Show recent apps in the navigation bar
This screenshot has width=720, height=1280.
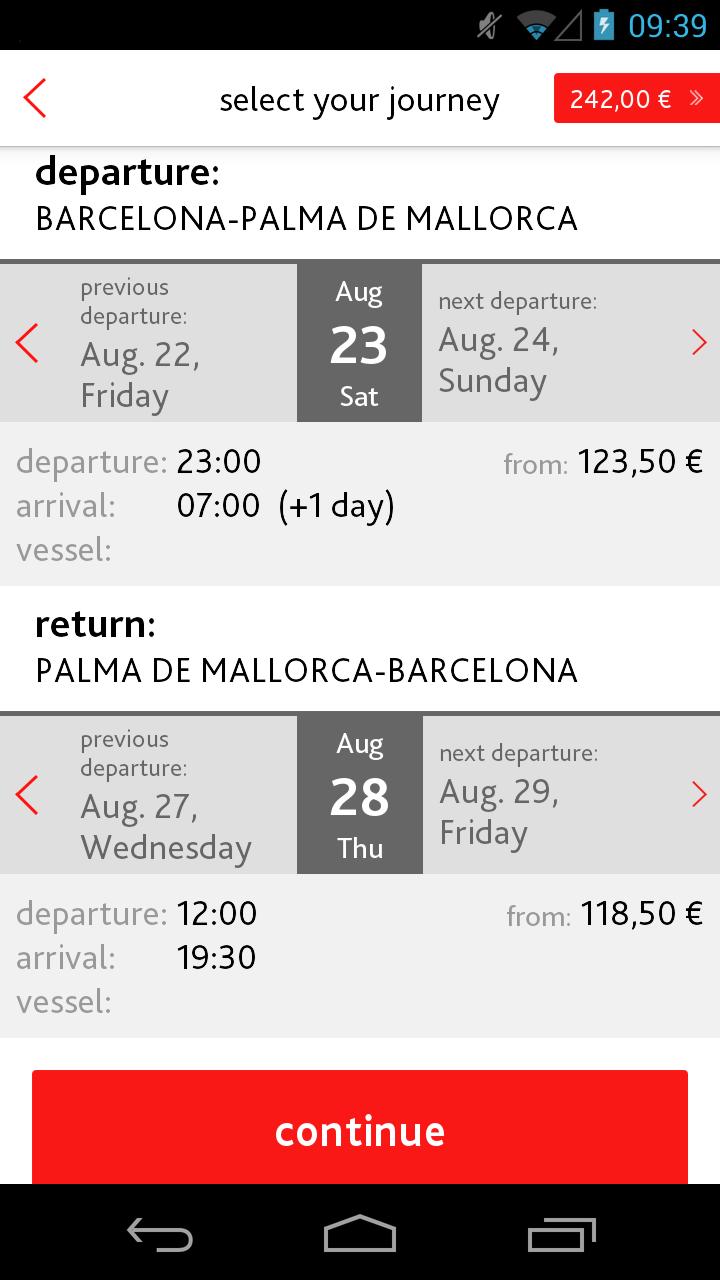coord(562,1233)
